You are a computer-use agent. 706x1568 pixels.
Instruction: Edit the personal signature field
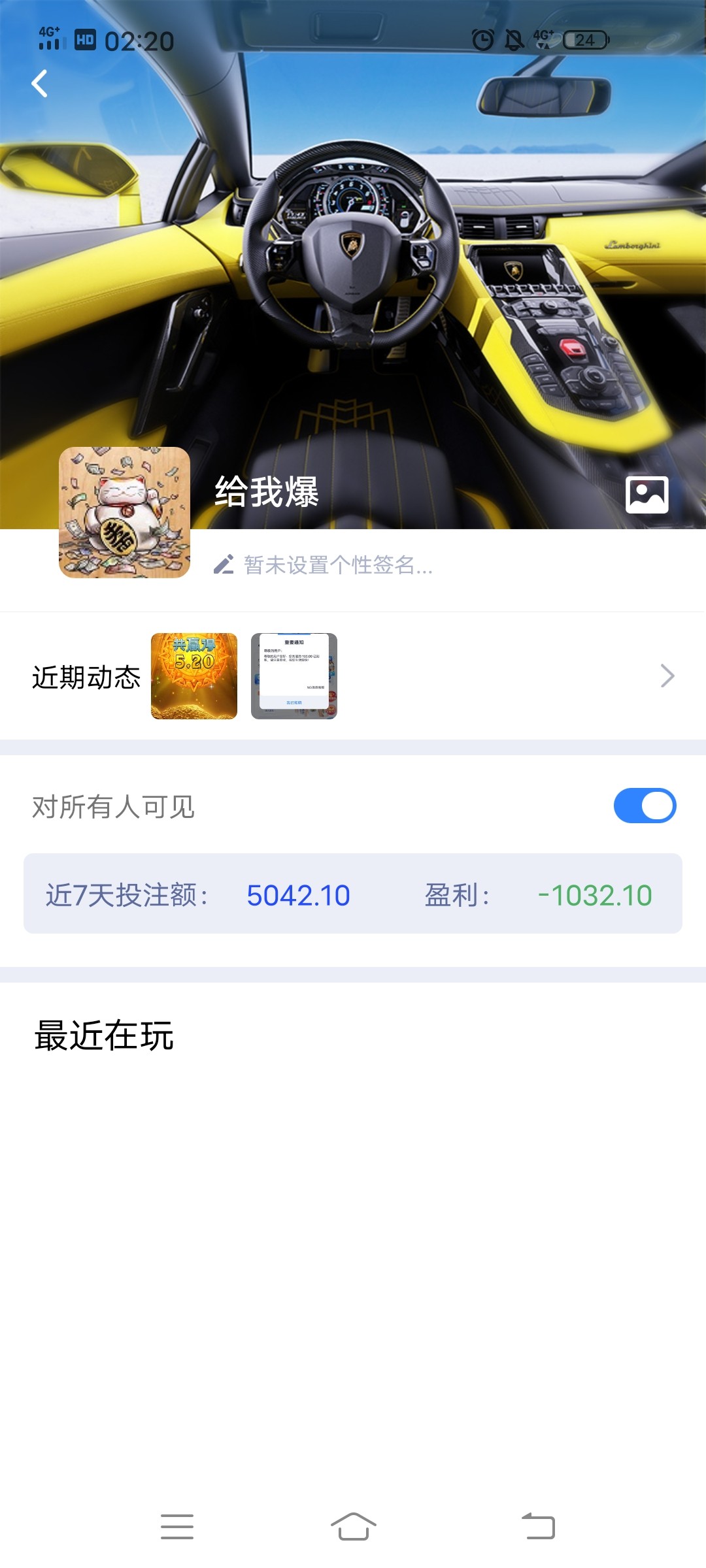337,564
